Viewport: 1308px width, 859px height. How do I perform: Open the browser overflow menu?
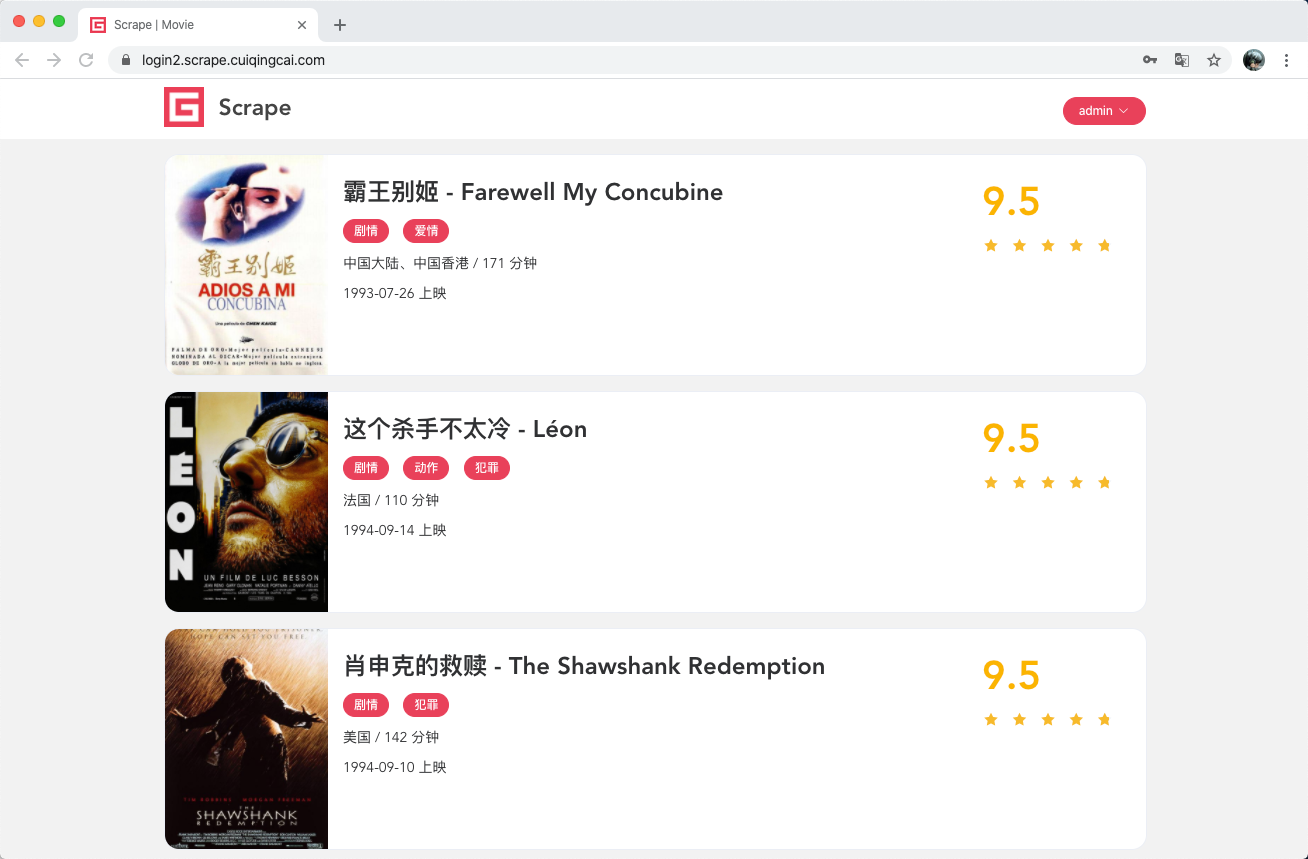[x=1286, y=60]
